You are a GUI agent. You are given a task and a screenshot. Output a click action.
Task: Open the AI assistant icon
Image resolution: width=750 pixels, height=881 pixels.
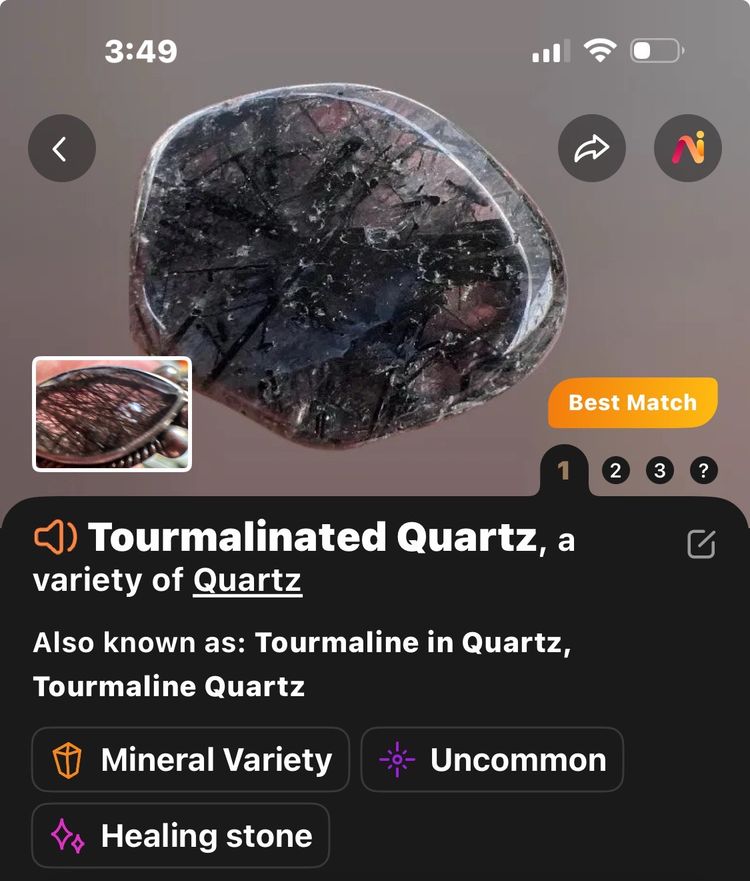[687, 149]
